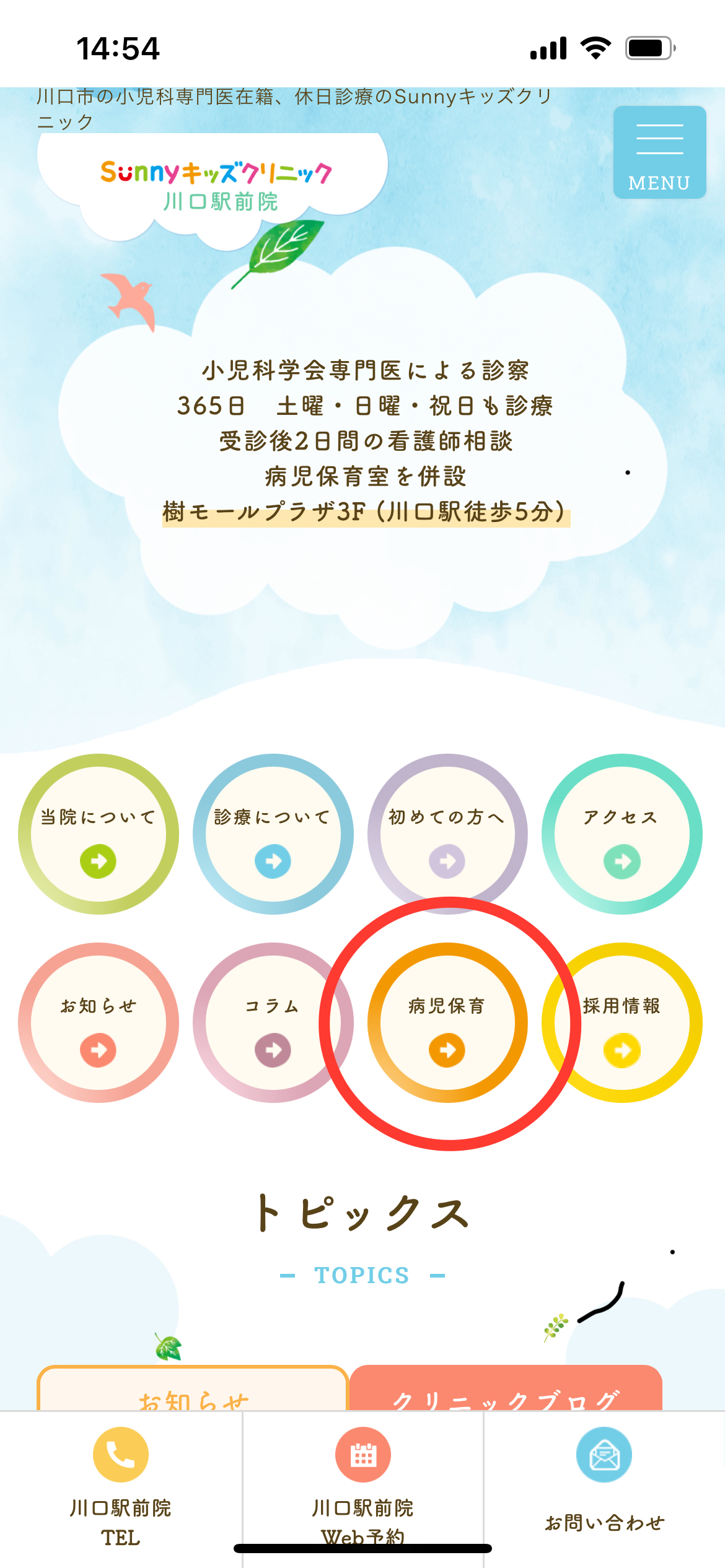This screenshot has width=725, height=1568.
Task: View the お知らせ circle button
Action: [x=99, y=1022]
